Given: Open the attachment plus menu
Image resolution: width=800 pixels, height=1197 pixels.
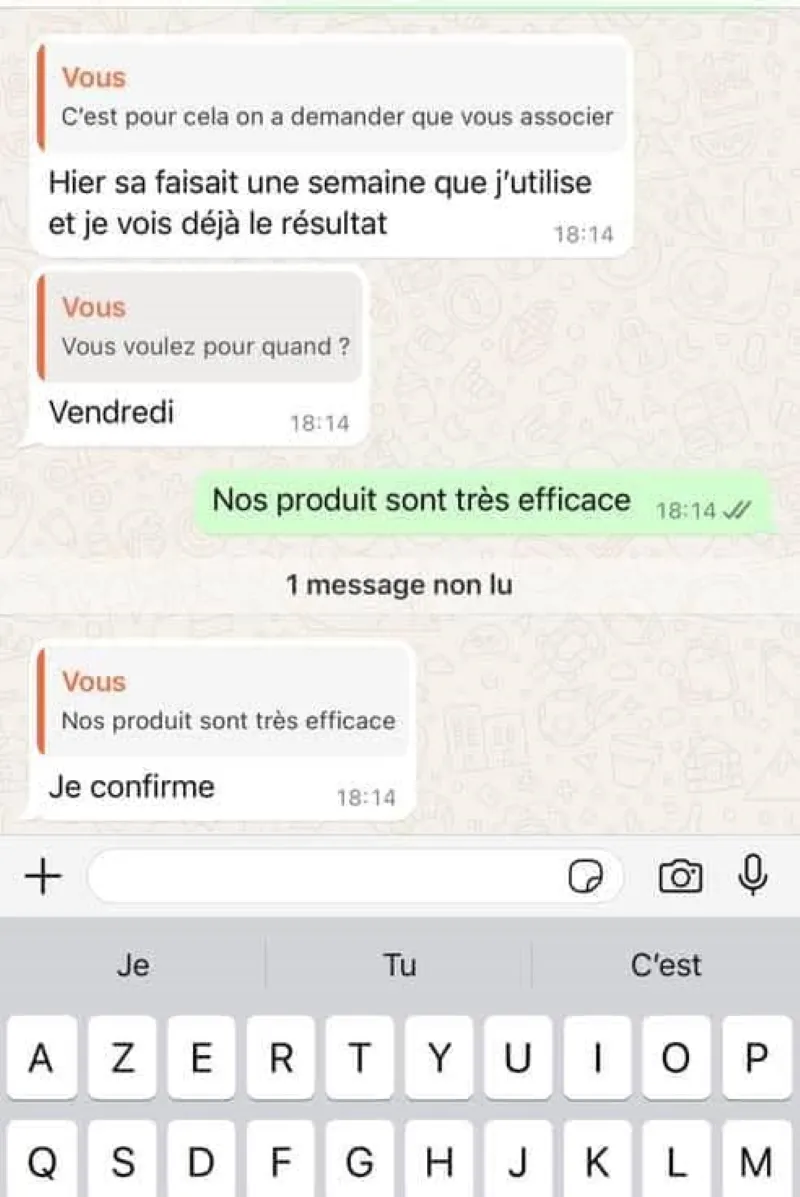Looking at the screenshot, I should point(43,877).
